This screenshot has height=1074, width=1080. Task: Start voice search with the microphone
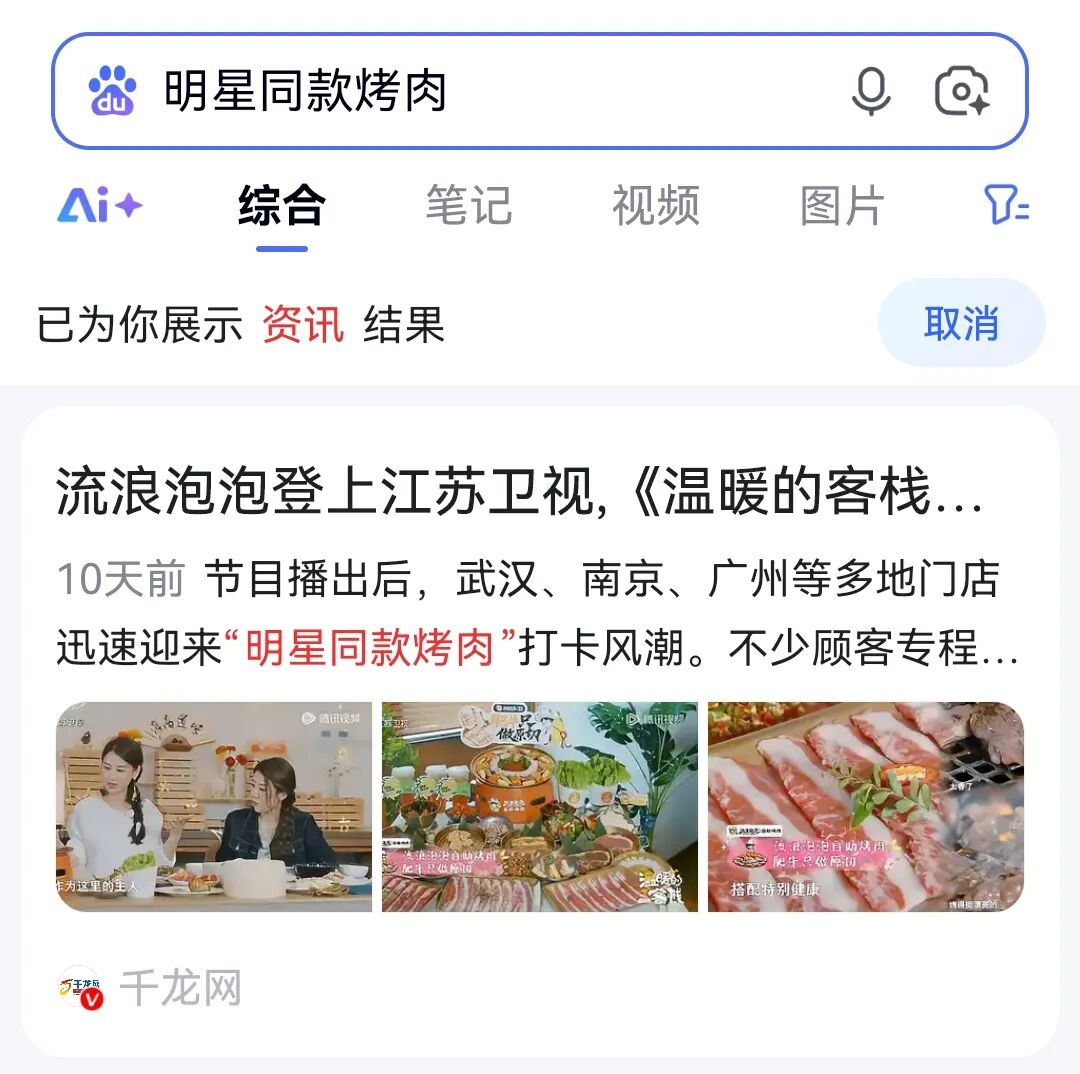pyautogui.click(x=870, y=92)
